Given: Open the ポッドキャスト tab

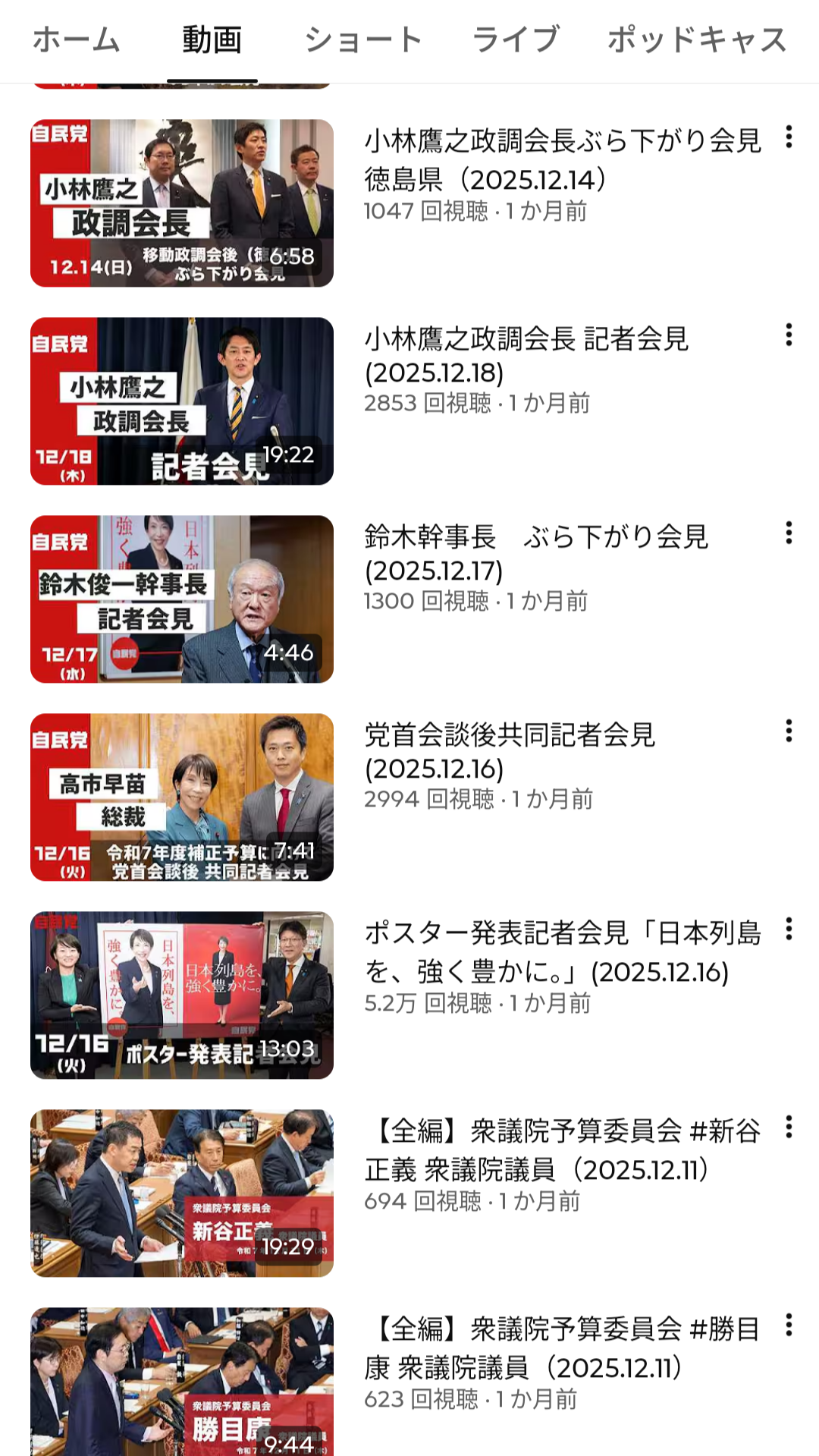Looking at the screenshot, I should click(x=698, y=39).
